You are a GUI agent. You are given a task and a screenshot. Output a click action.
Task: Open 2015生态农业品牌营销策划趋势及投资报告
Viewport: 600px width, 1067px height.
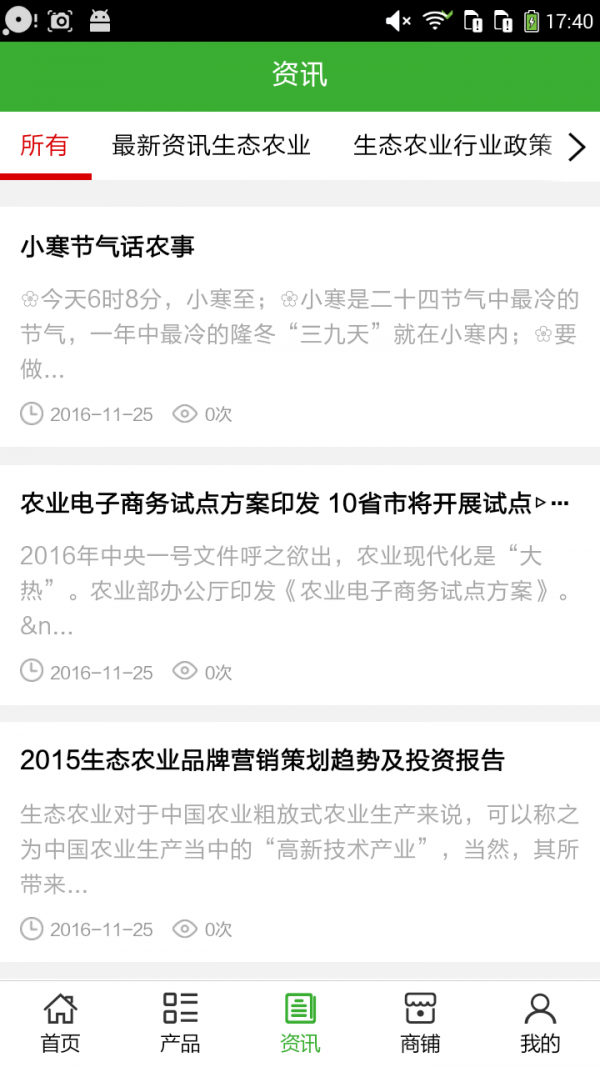point(262,760)
